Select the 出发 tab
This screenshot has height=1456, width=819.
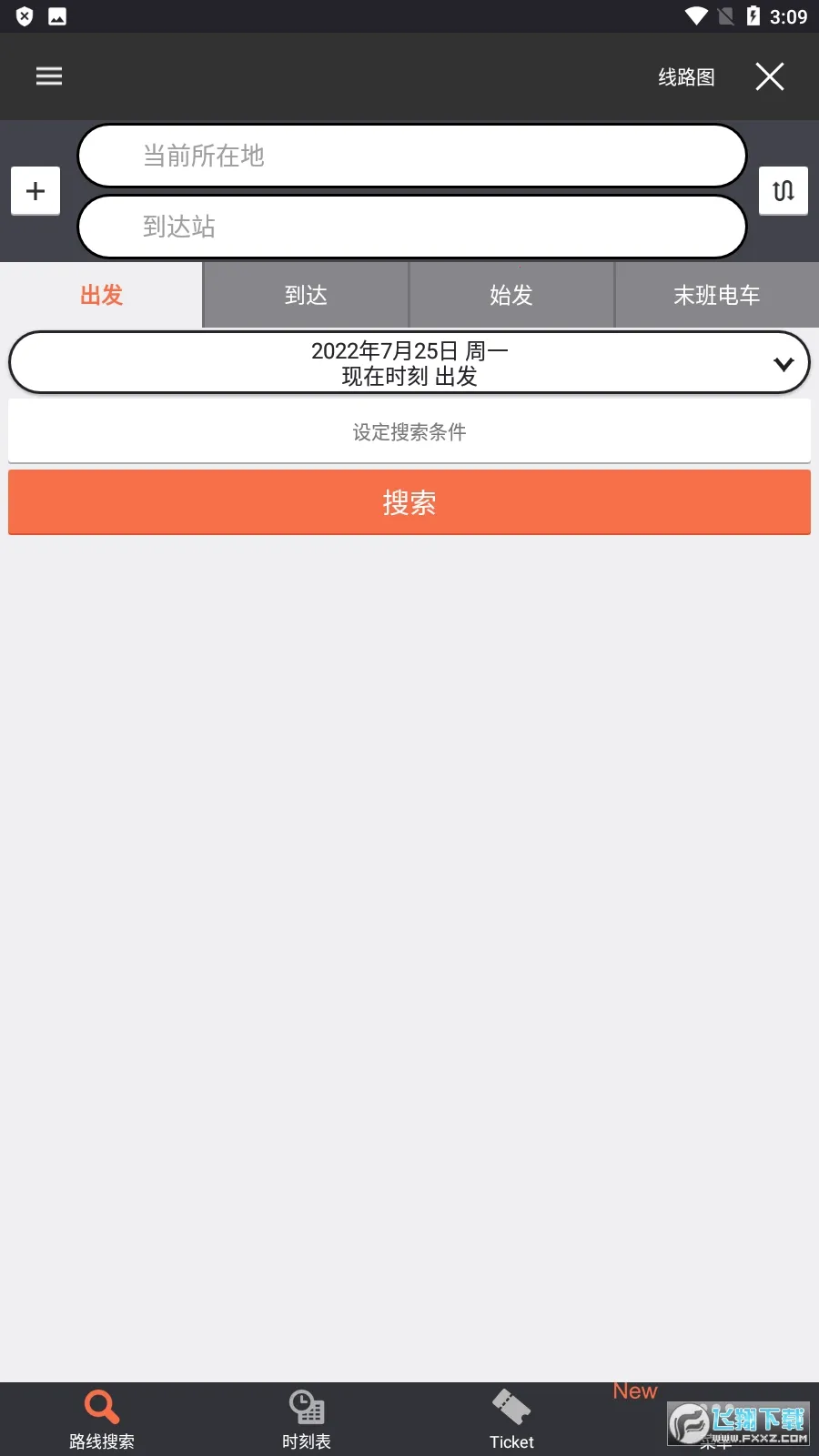(101, 295)
